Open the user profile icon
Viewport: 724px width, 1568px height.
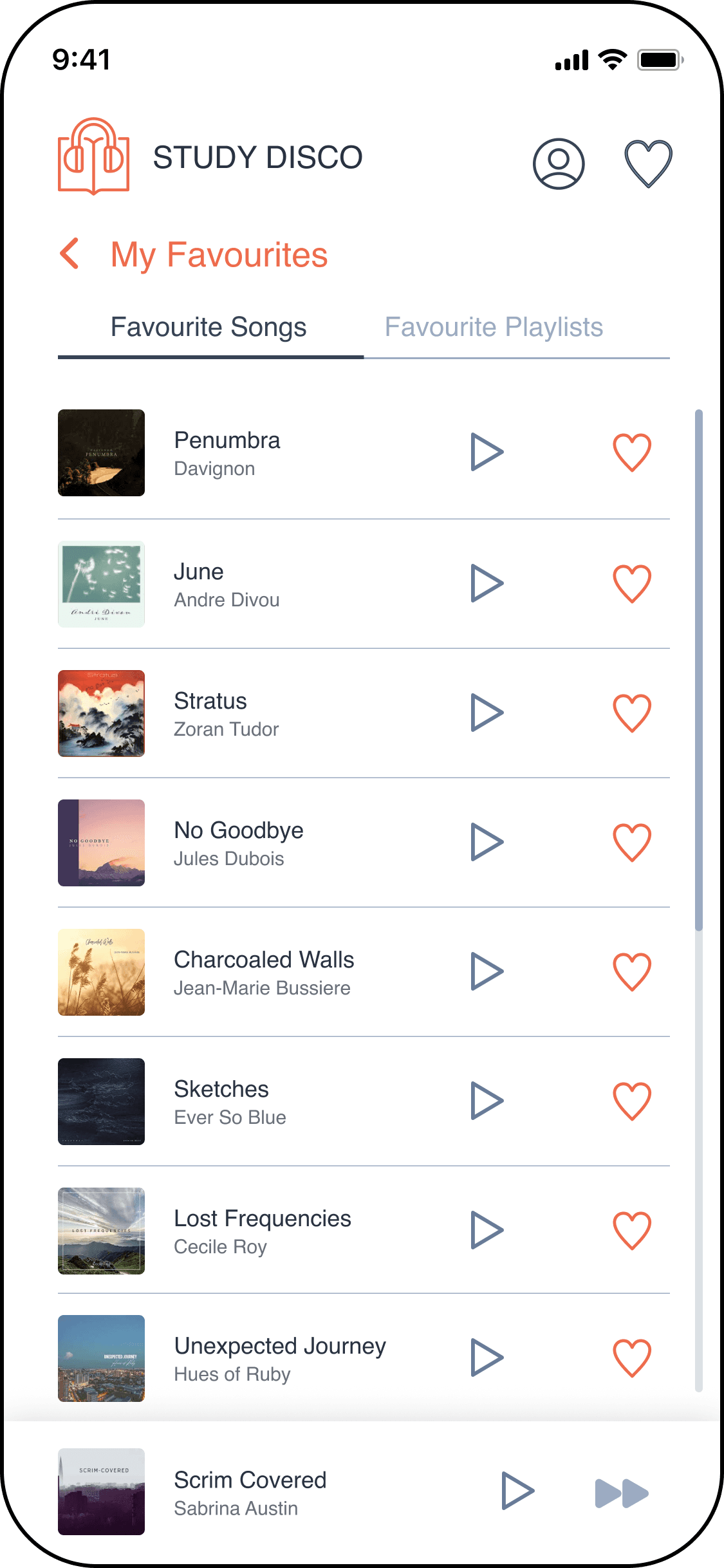click(558, 163)
